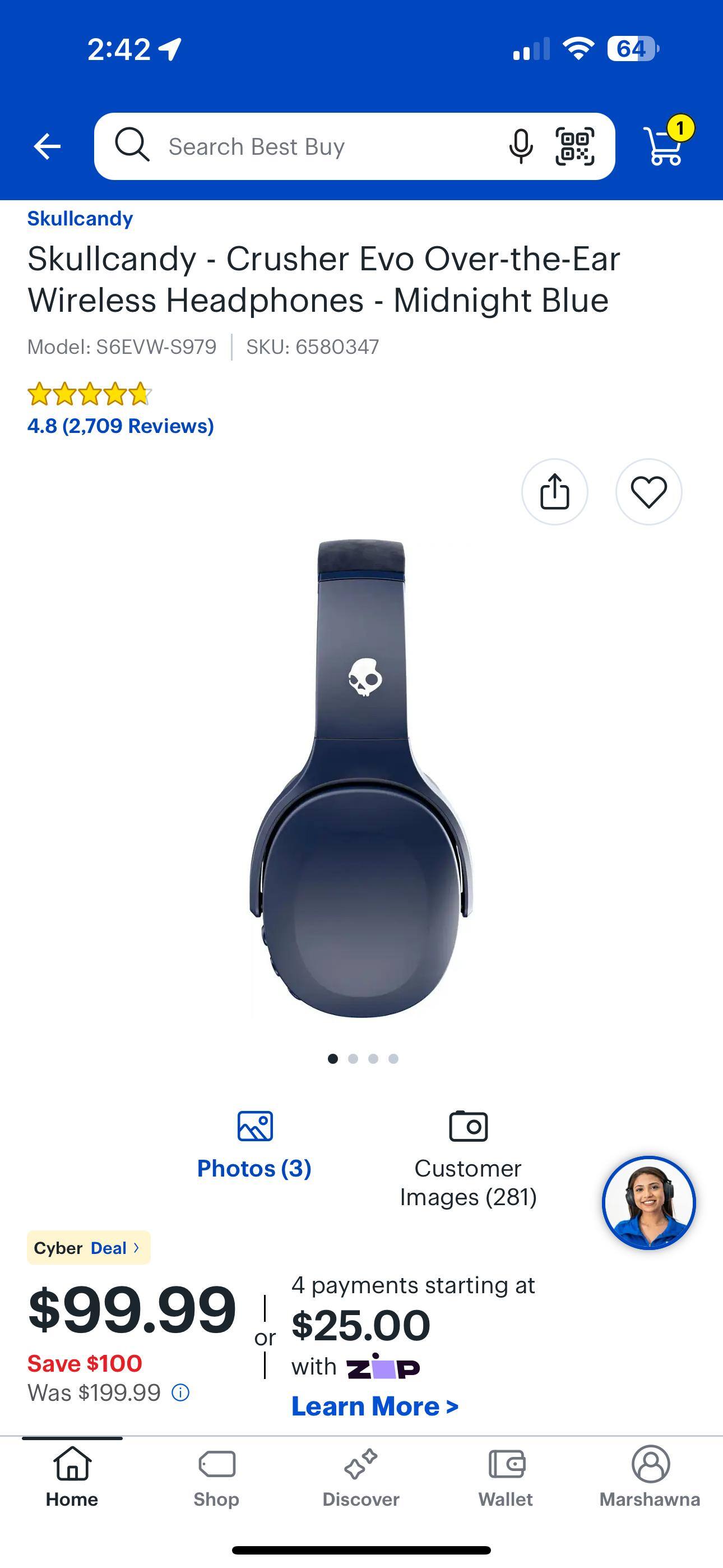The image size is (723, 1568).
Task: Learn More about Zip payments
Action: [375, 1406]
